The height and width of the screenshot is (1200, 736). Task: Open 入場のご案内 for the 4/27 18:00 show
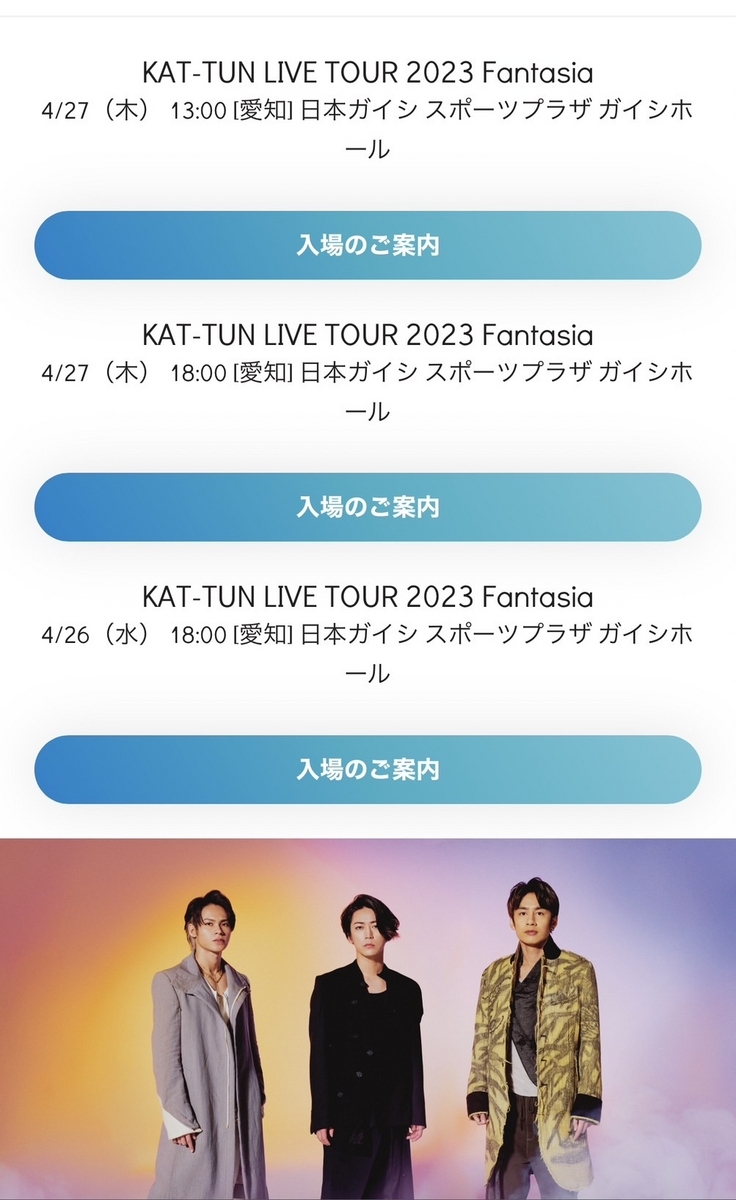tap(368, 507)
